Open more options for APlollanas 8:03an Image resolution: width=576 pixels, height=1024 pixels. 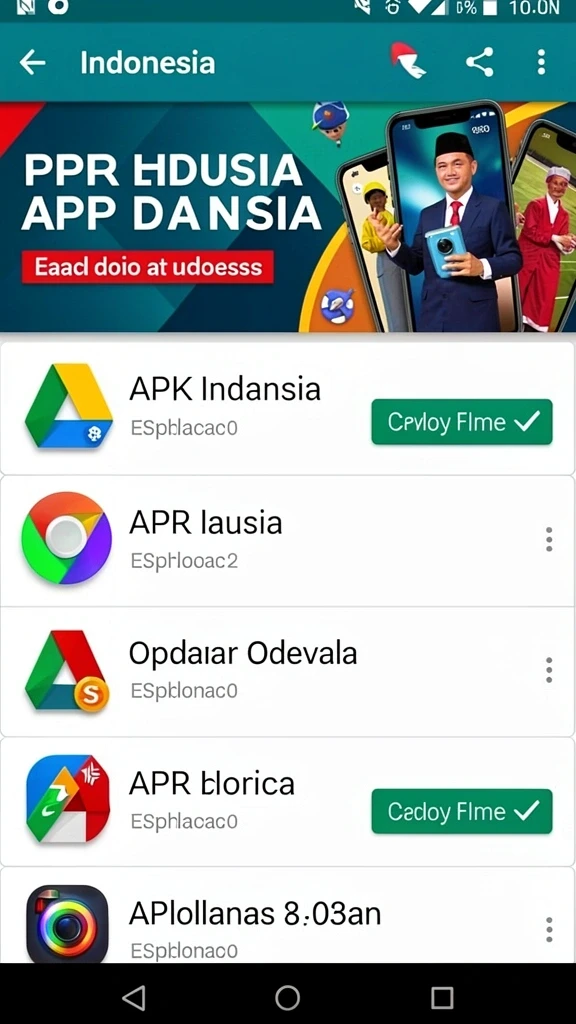pyautogui.click(x=549, y=929)
